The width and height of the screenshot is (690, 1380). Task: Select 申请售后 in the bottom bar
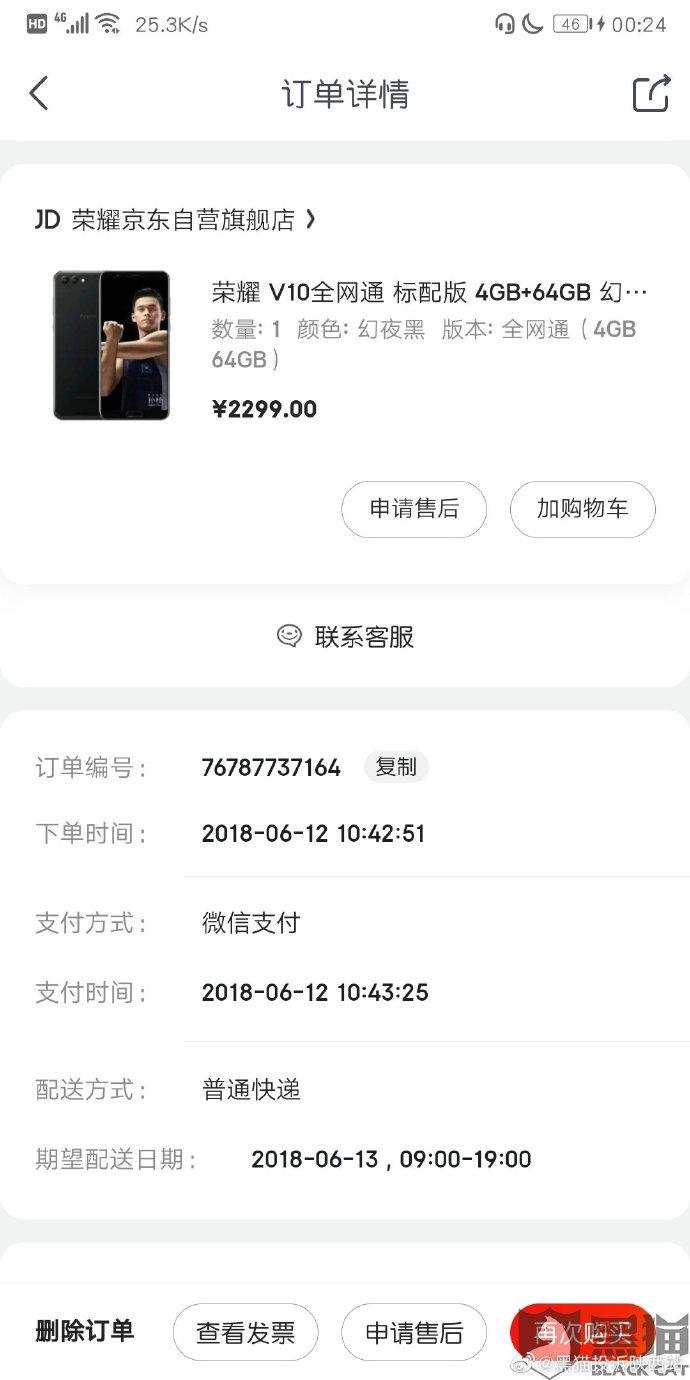click(414, 1332)
